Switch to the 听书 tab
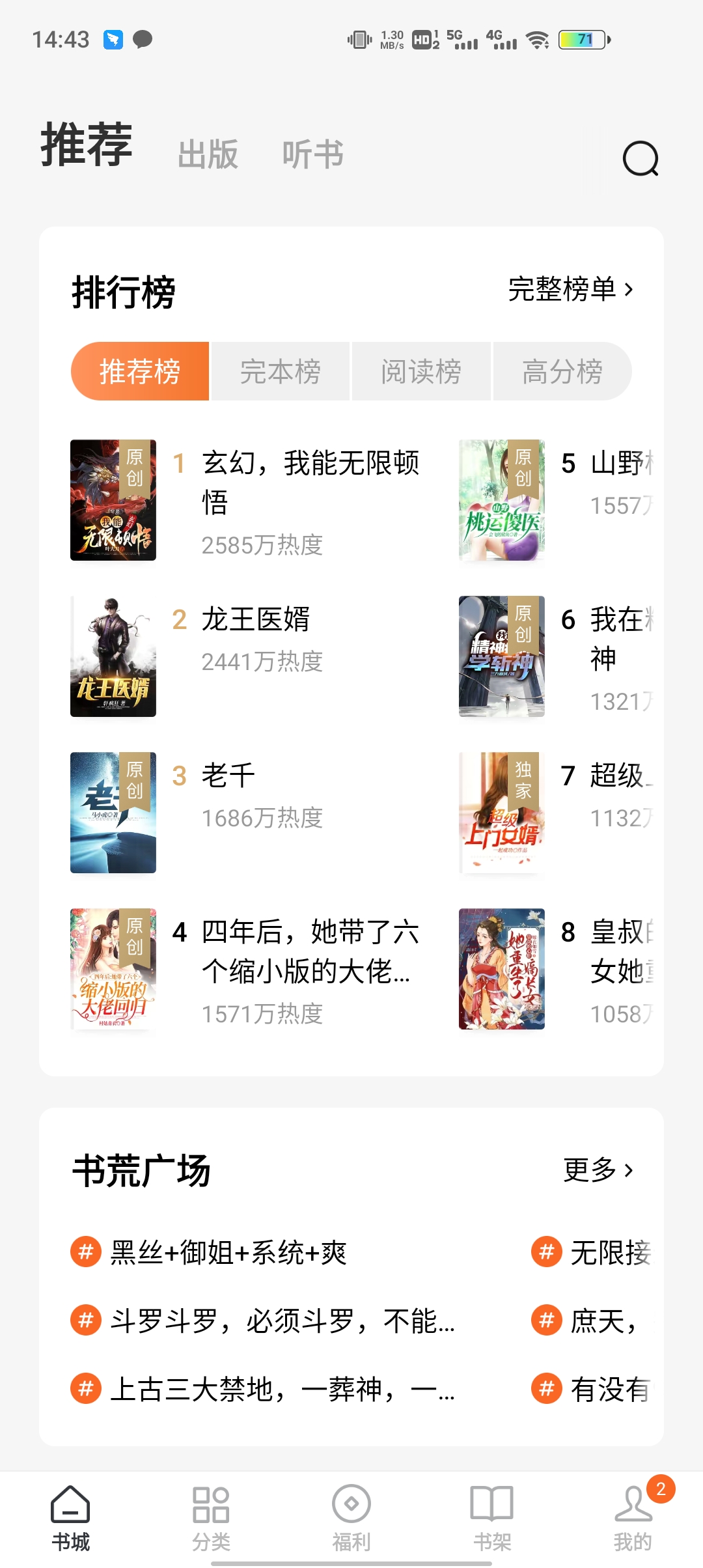This screenshot has width=703, height=1568. [x=312, y=155]
